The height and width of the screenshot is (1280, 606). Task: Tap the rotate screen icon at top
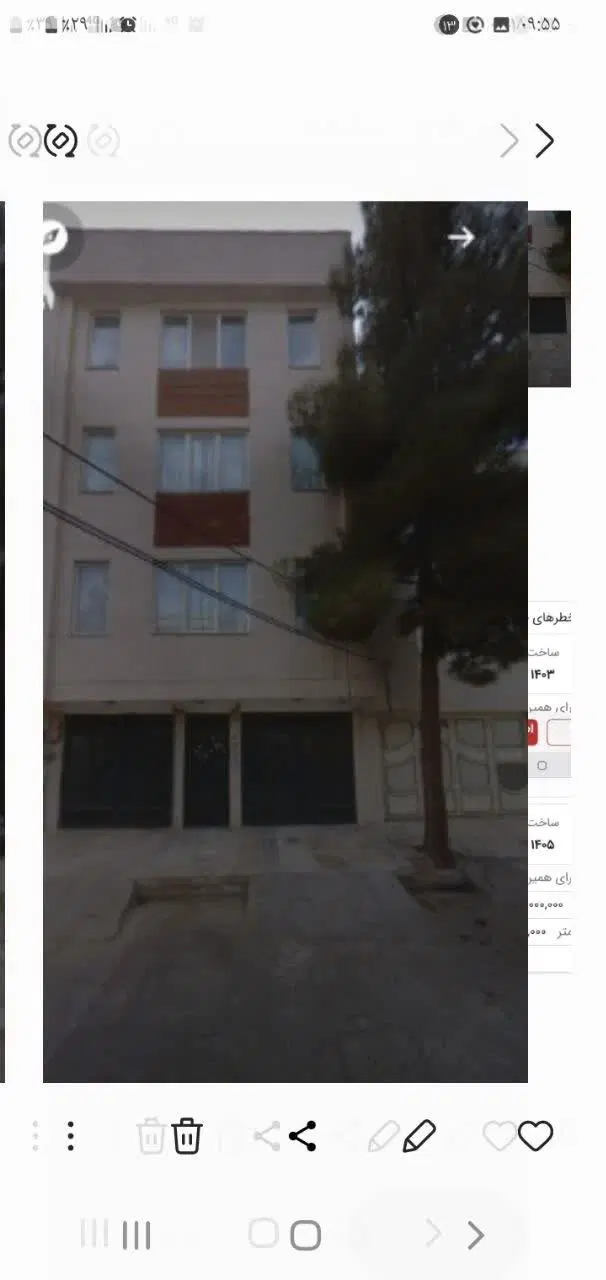click(x=61, y=140)
